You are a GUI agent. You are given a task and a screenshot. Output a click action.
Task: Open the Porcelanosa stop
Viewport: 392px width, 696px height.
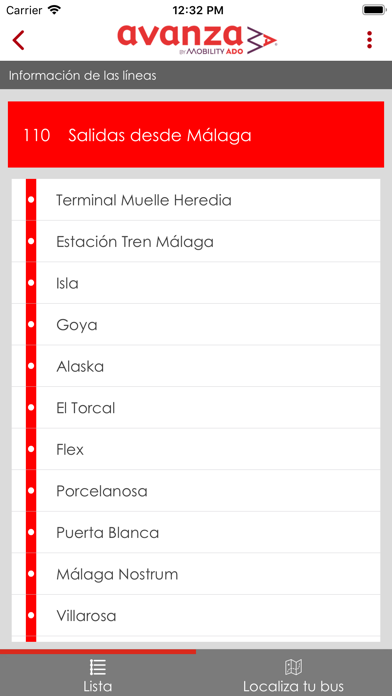click(196, 491)
